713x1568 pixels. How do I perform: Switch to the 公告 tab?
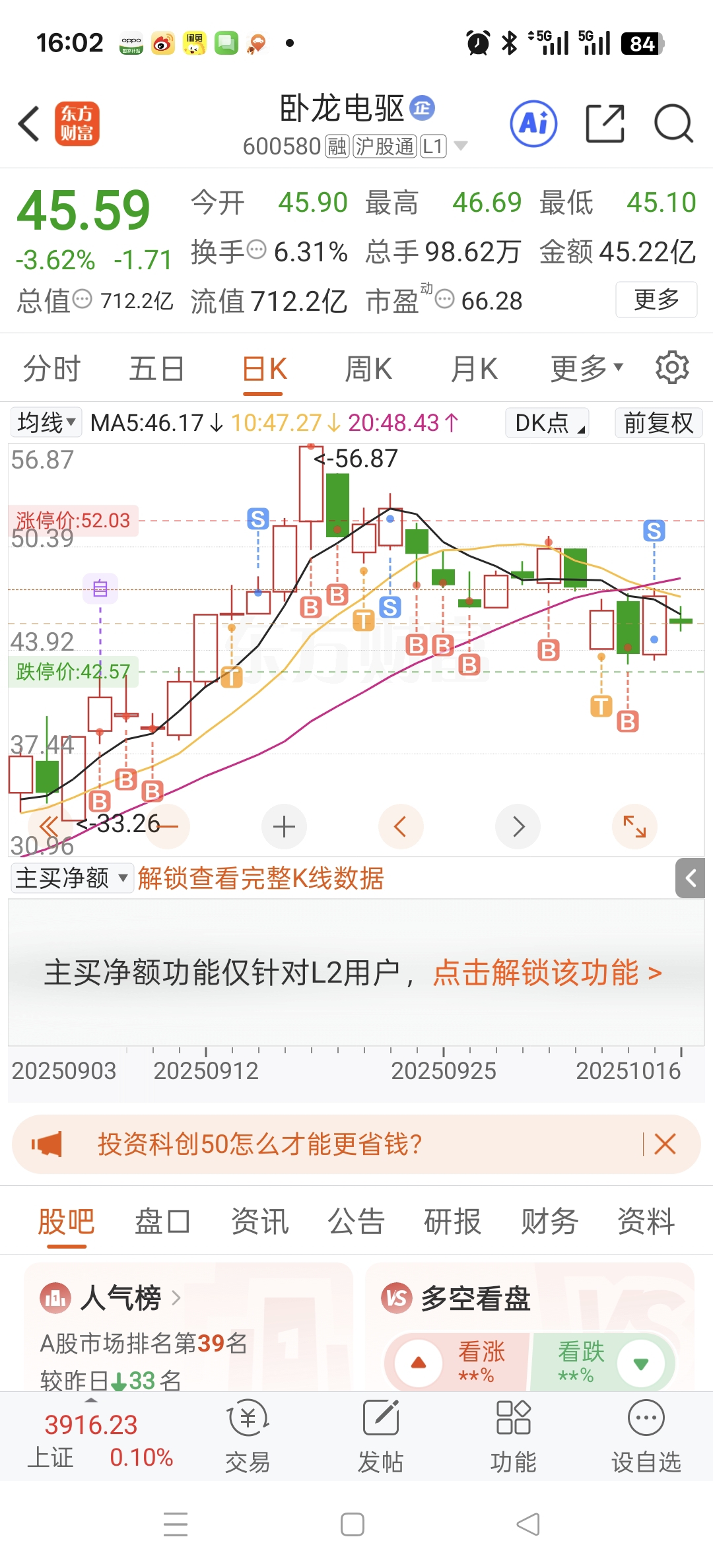[x=356, y=1221]
